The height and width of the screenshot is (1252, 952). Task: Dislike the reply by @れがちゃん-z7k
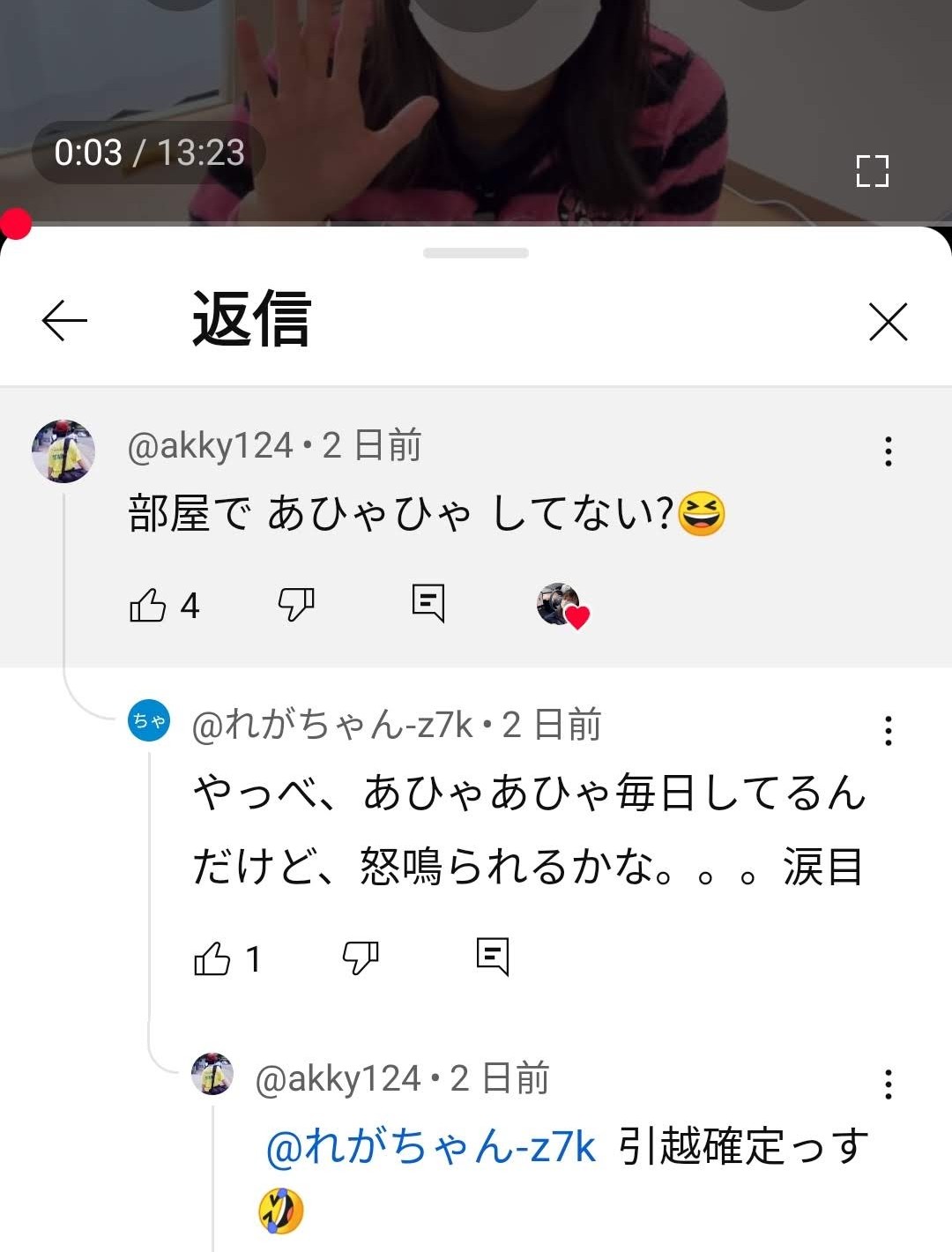[x=360, y=958]
